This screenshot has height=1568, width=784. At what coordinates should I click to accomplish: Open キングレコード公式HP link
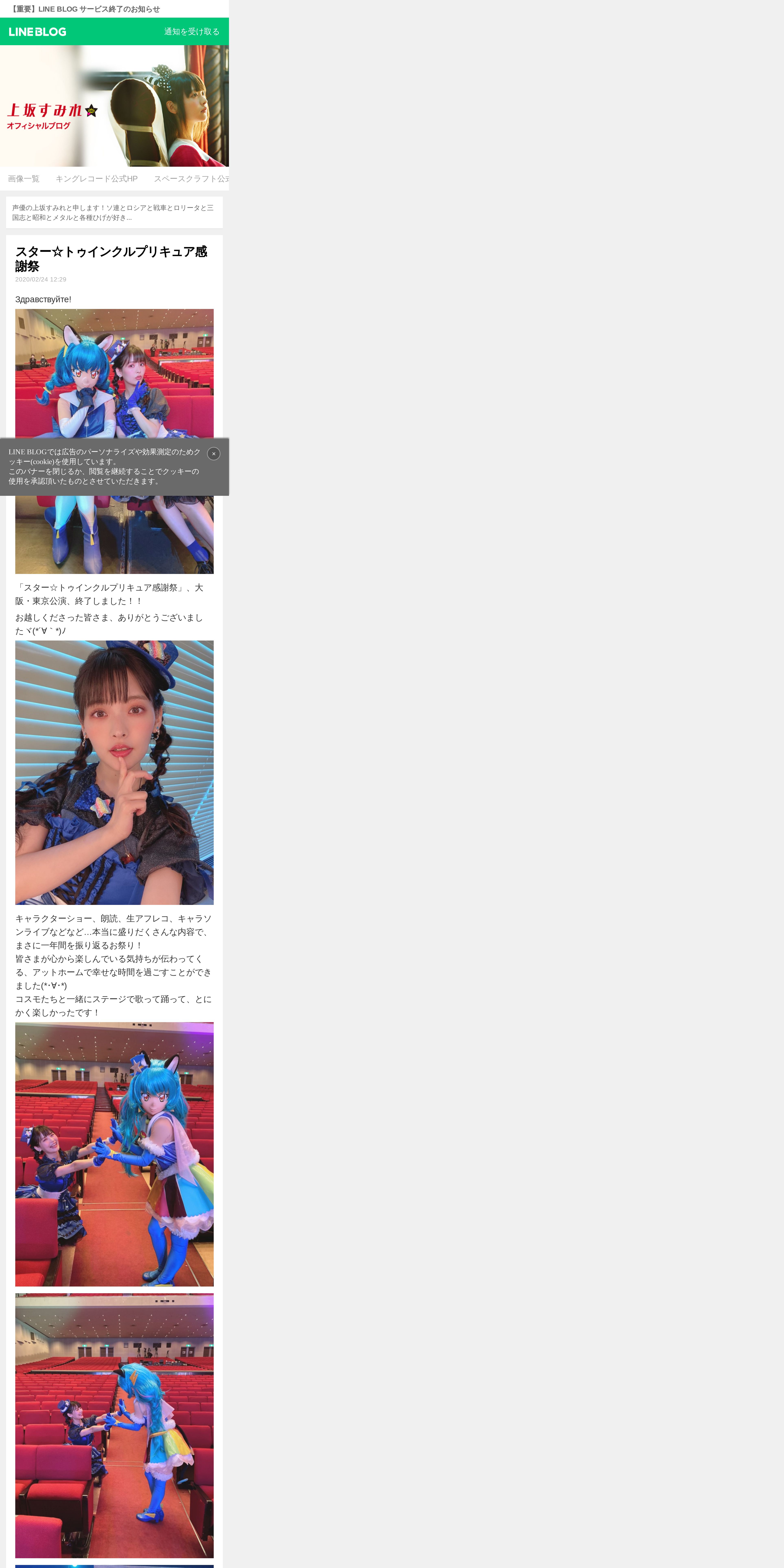96,178
